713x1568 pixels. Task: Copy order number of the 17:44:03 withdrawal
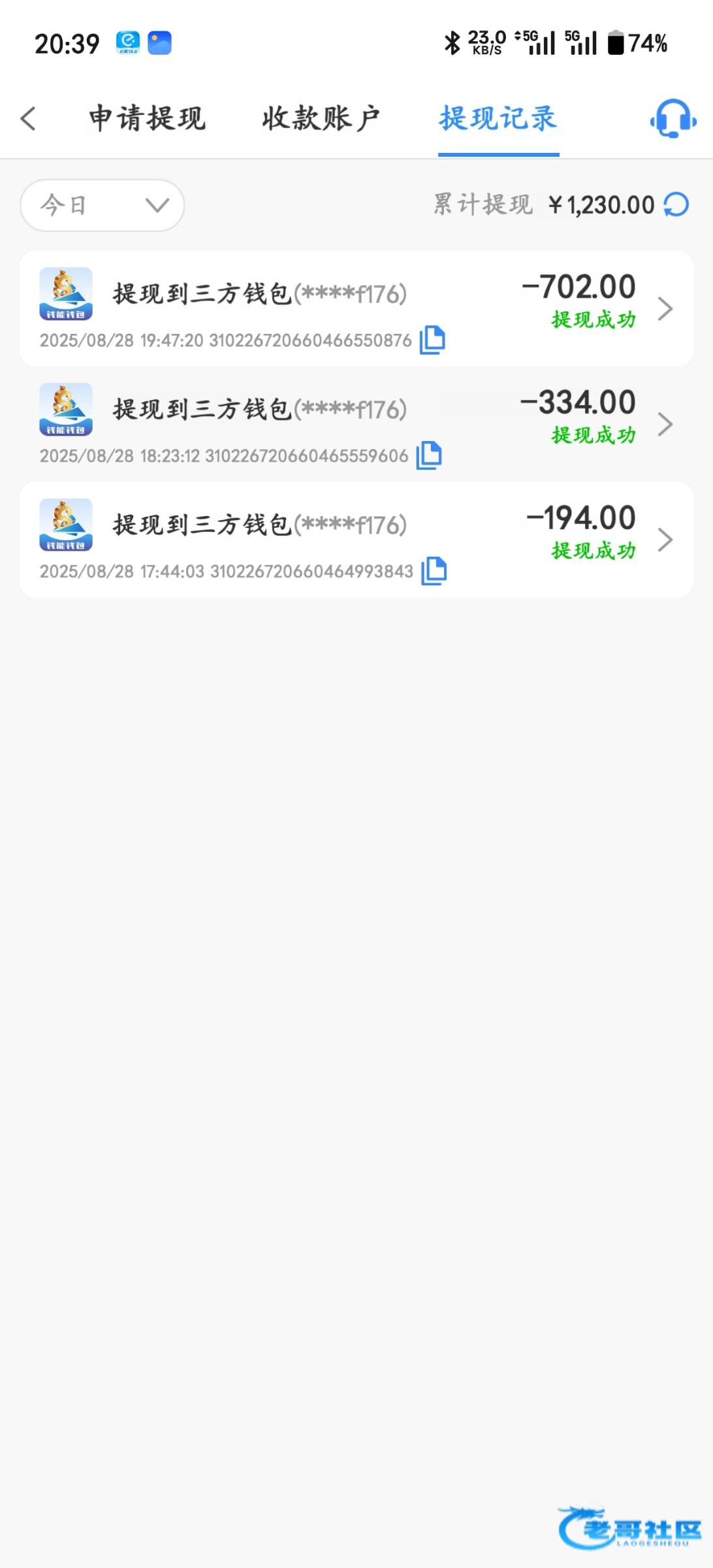point(434,571)
